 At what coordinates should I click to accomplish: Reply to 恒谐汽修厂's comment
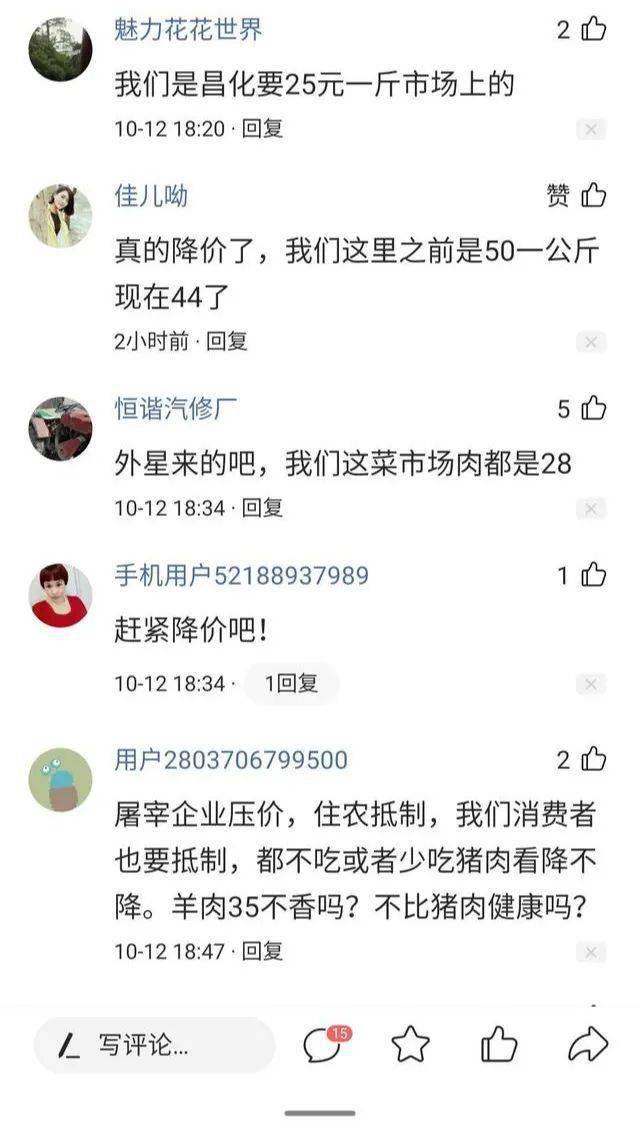(262, 509)
